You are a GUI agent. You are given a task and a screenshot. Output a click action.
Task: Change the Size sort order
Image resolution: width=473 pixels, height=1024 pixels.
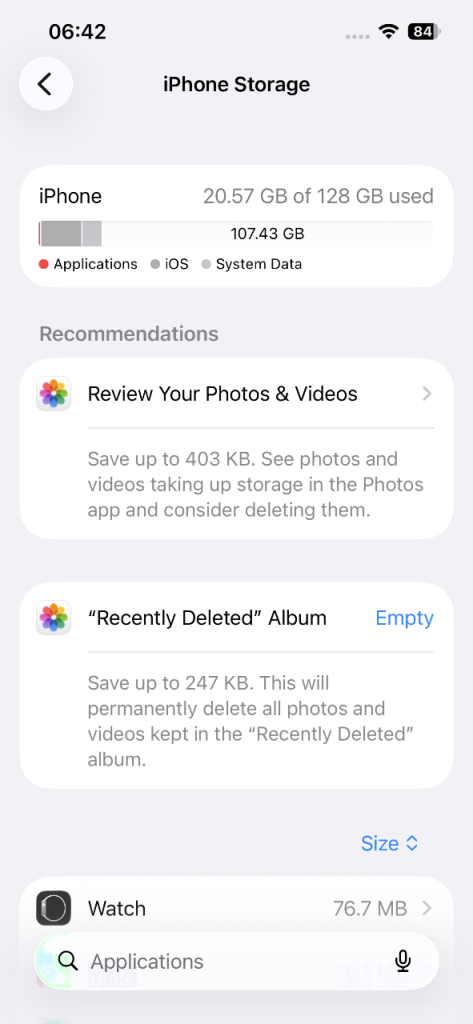point(389,843)
